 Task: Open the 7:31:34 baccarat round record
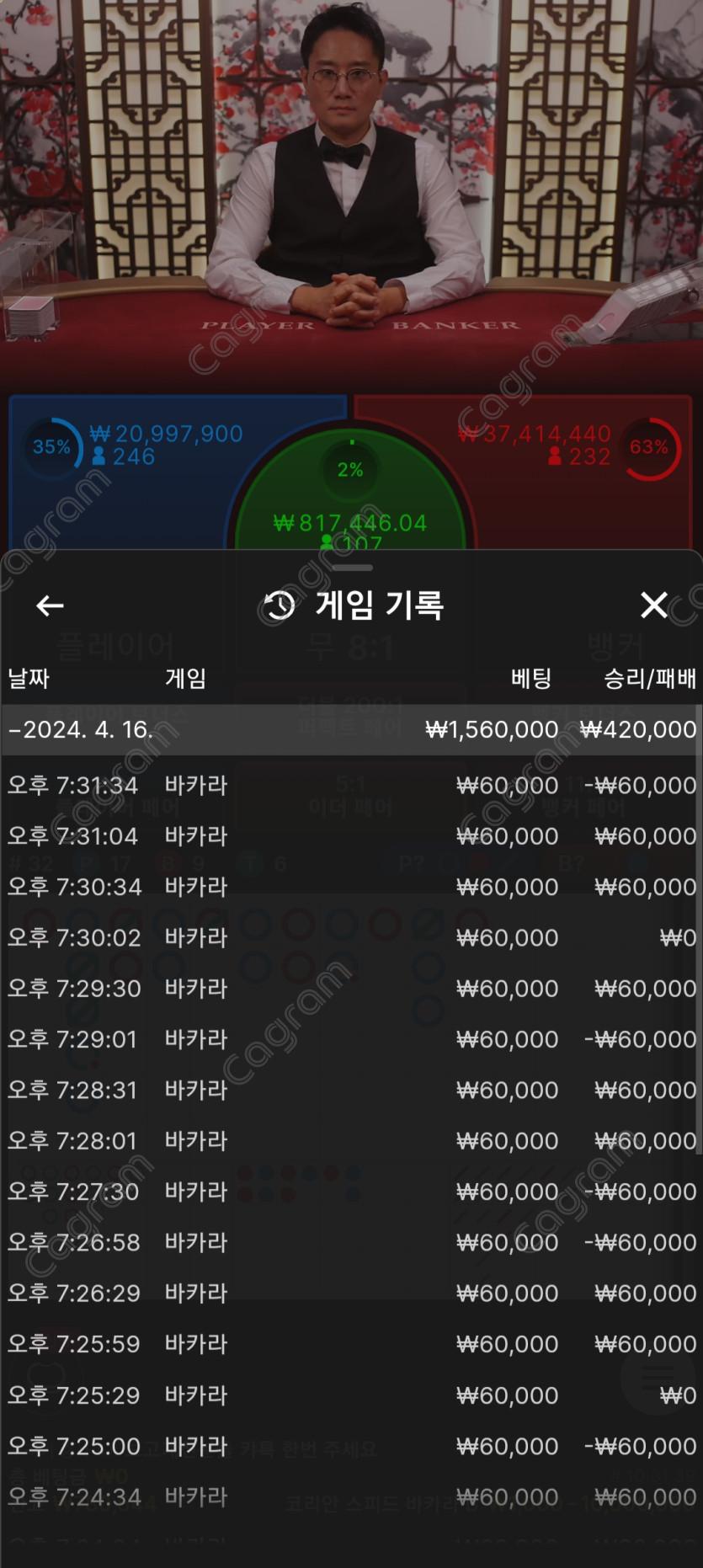click(x=351, y=786)
